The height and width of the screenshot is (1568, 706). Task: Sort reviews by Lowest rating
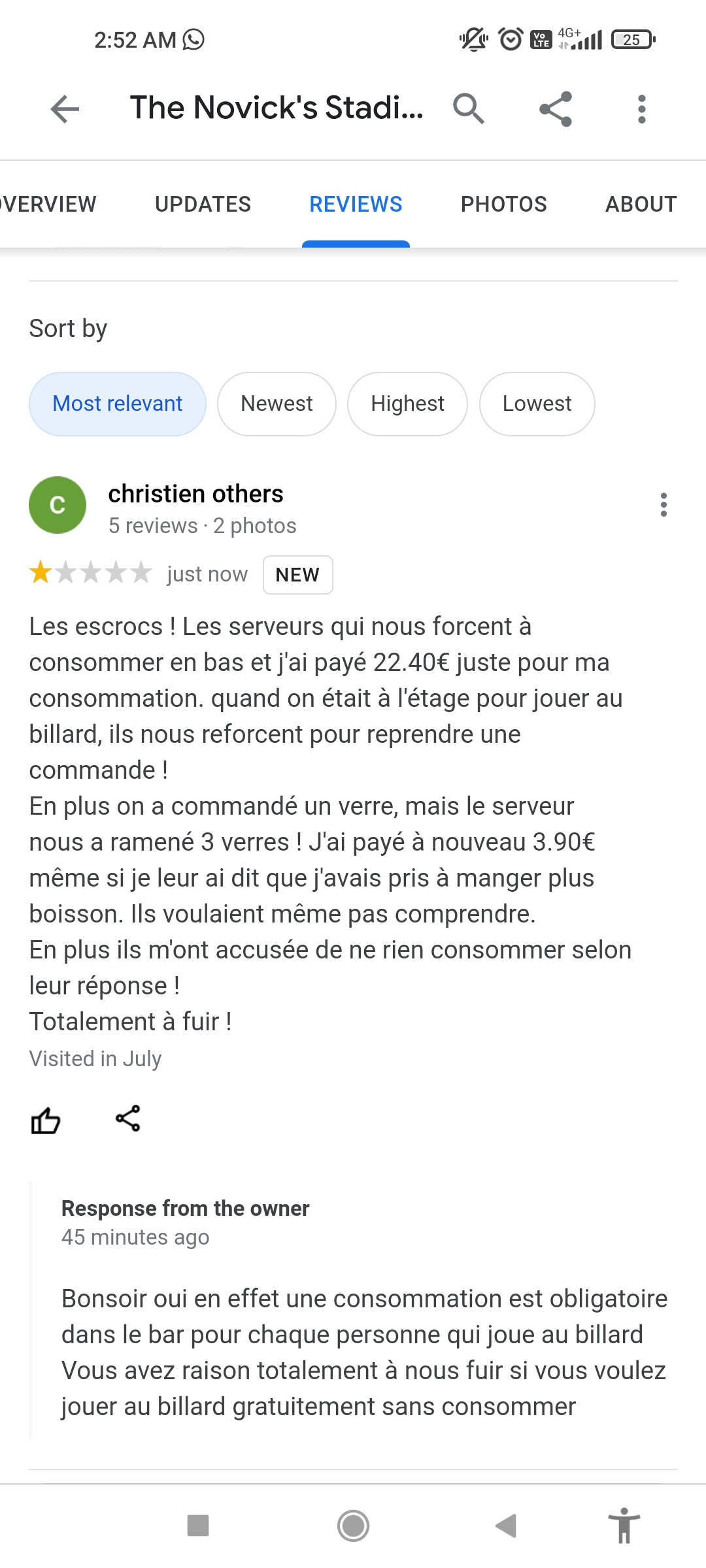537,404
